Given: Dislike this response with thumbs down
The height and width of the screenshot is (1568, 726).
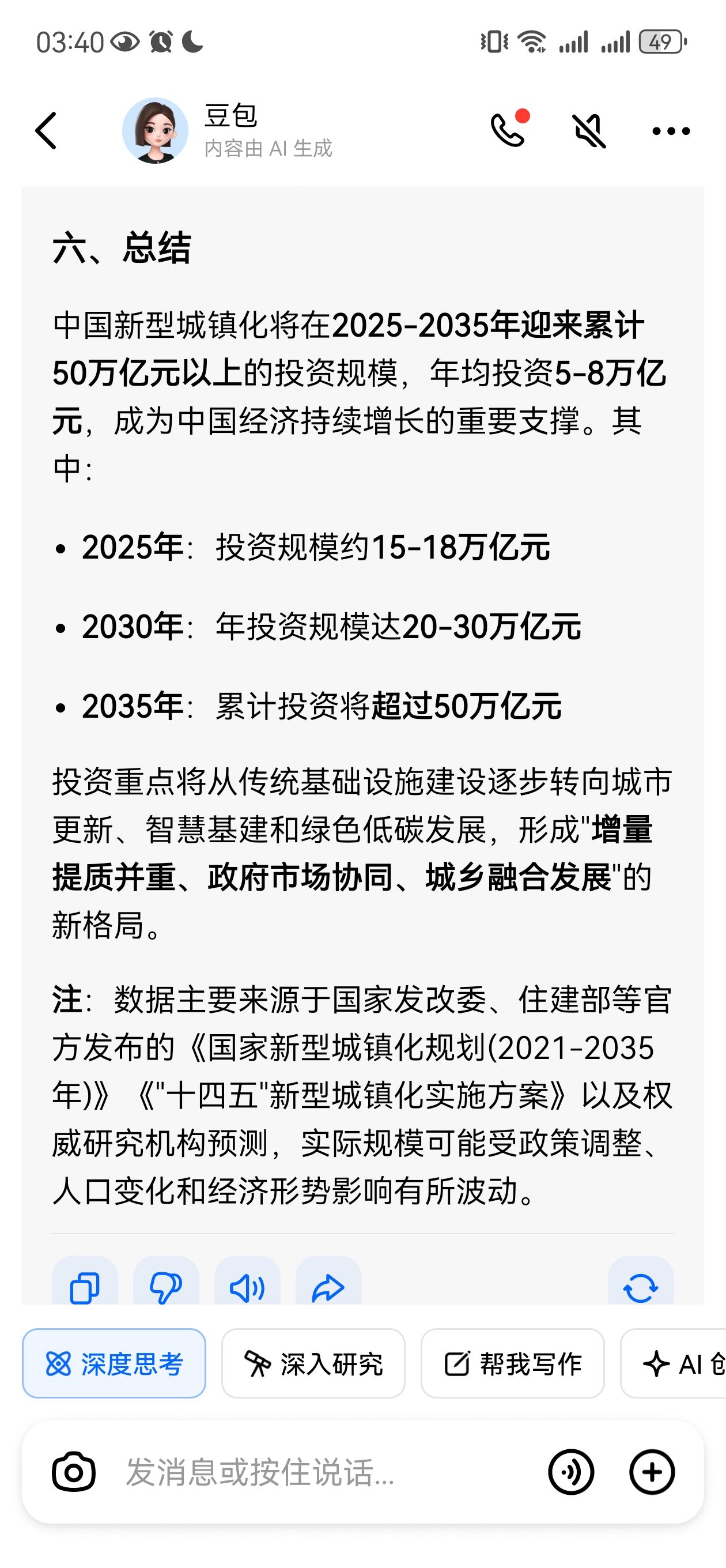Looking at the screenshot, I should pos(165,1287).
